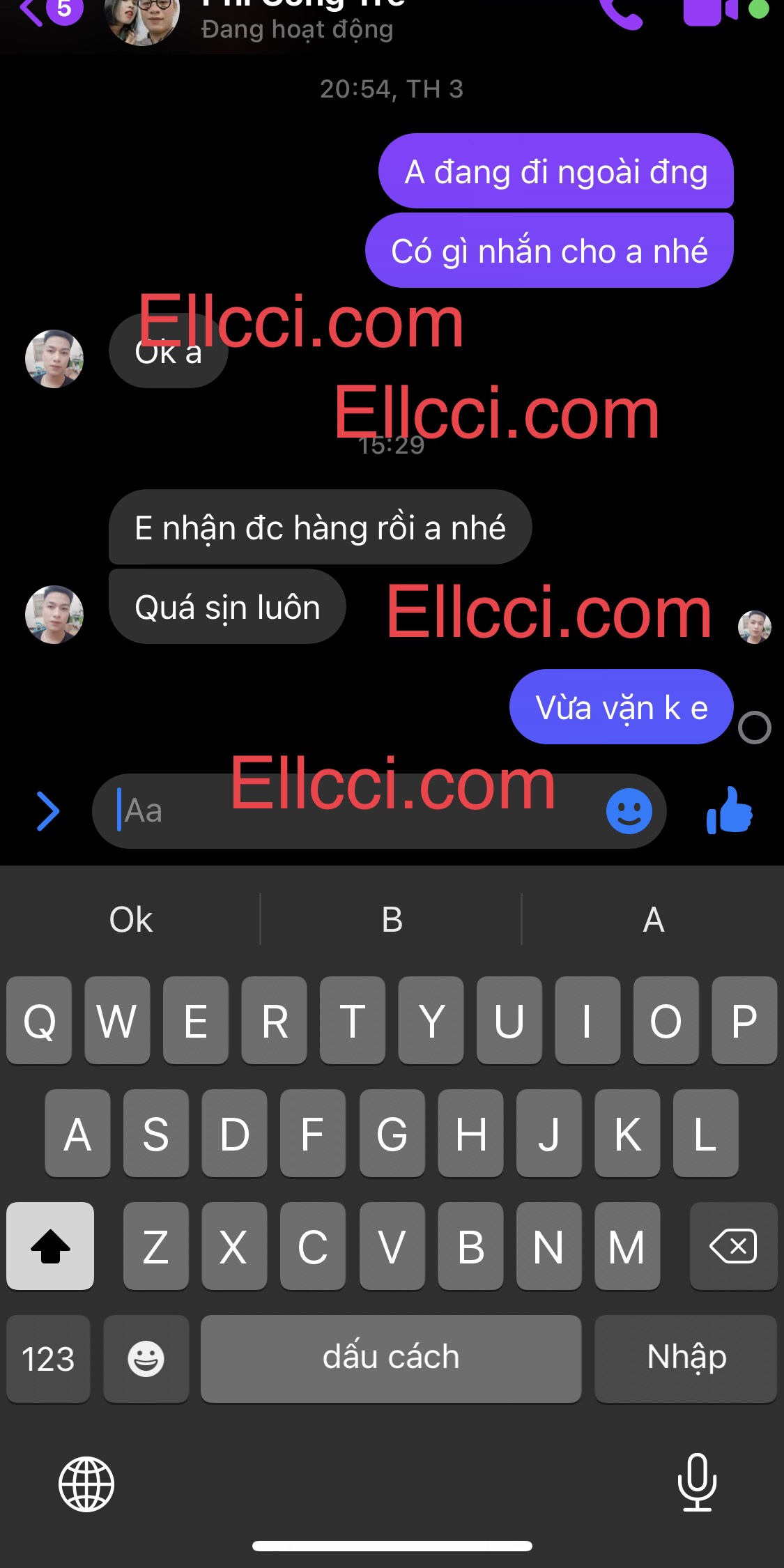Open the keyboard emoji key

[146, 1358]
